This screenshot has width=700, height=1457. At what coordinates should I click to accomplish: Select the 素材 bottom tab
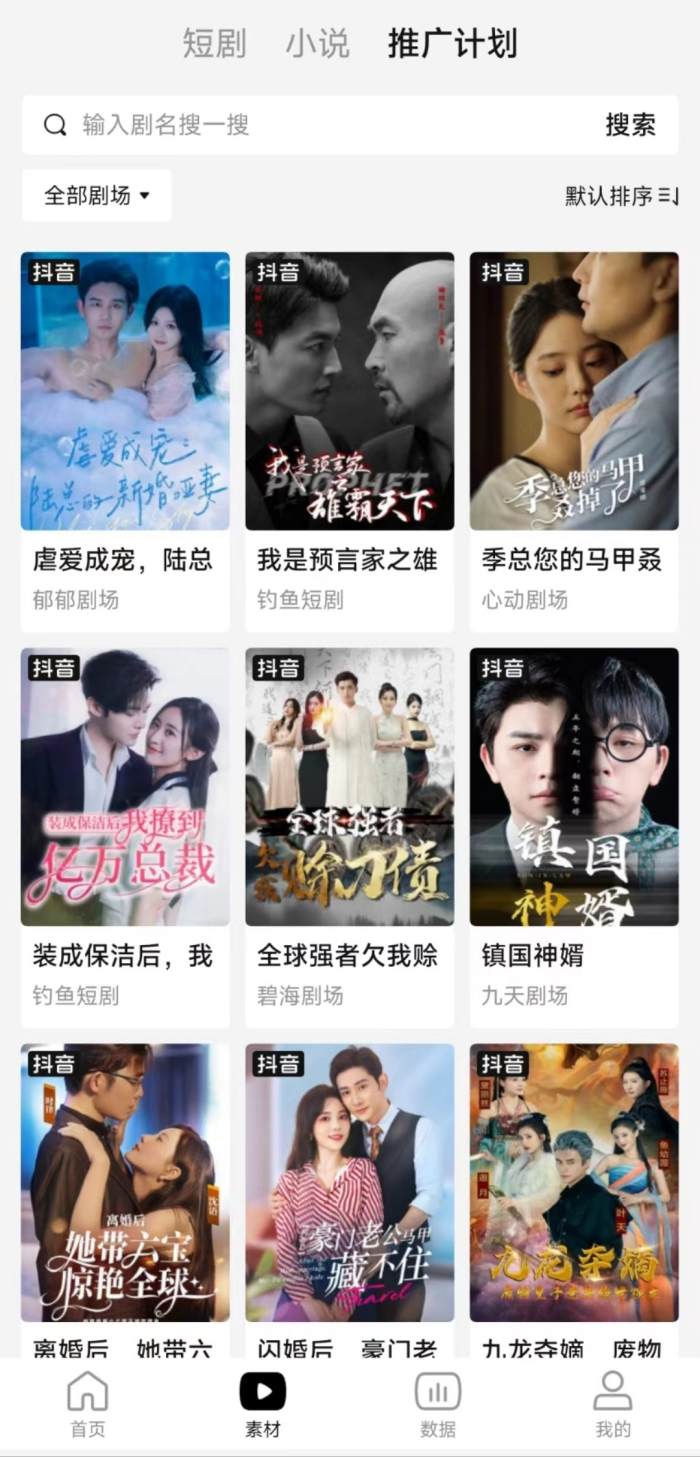coord(263,1404)
